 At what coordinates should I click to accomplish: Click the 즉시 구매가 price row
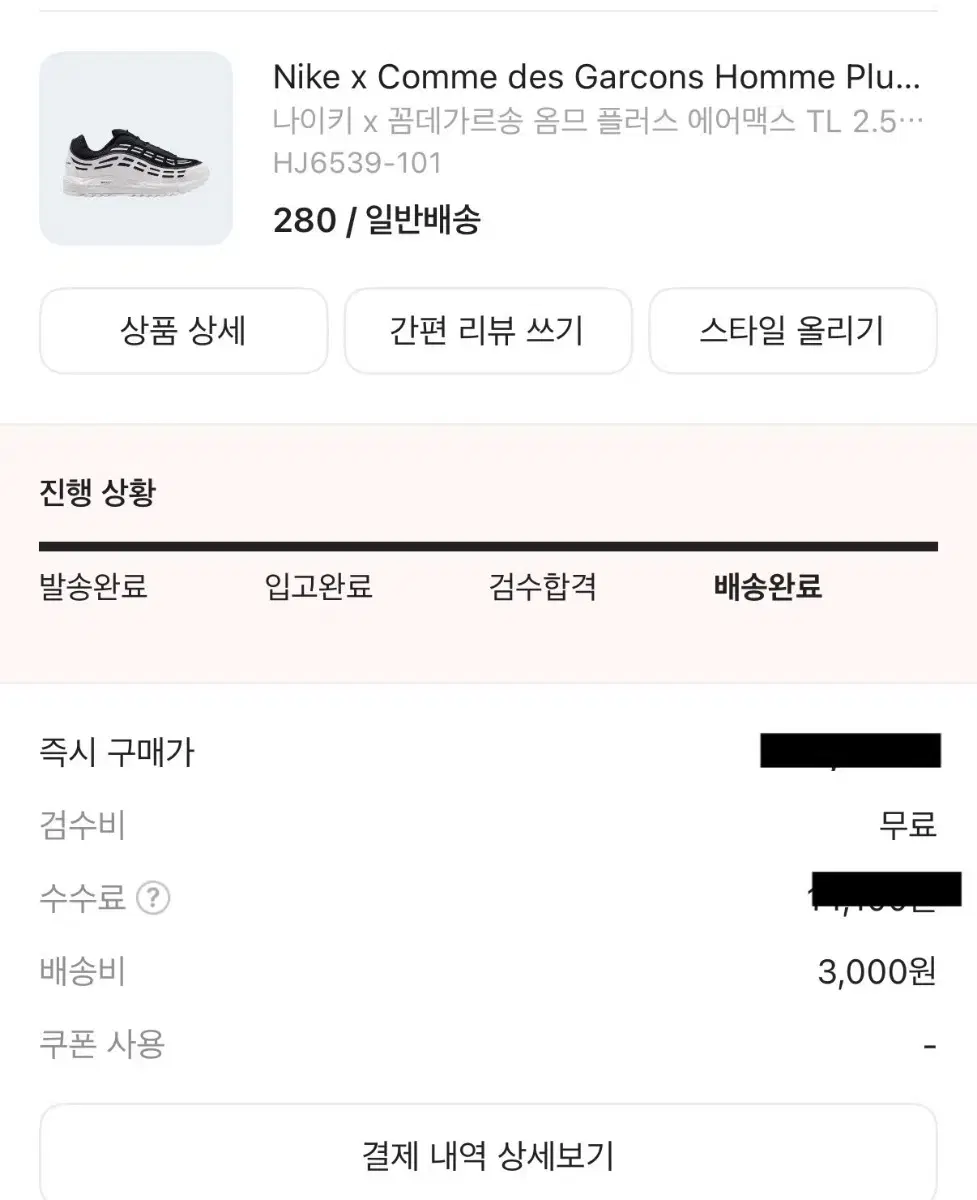click(x=488, y=752)
